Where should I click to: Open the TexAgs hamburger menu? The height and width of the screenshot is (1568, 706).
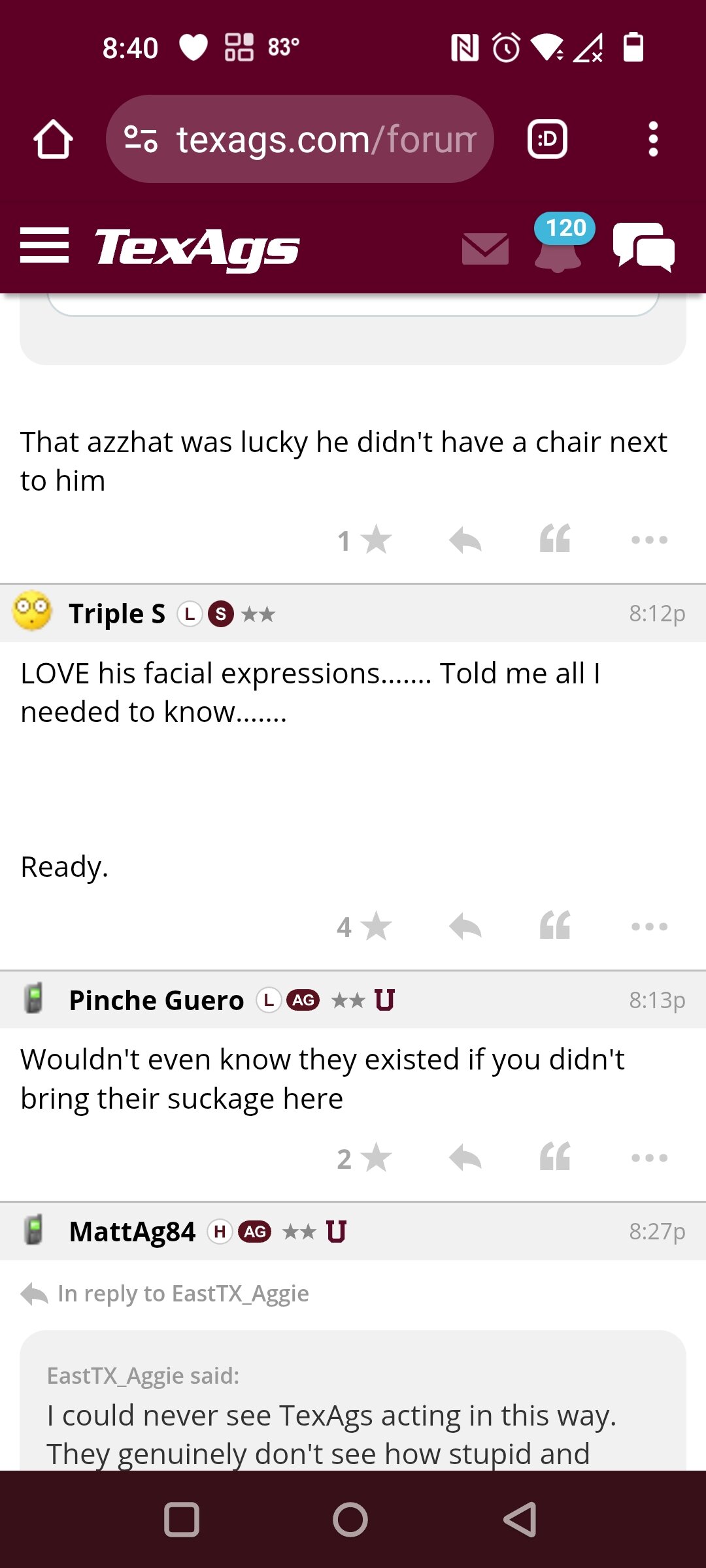tap(44, 246)
